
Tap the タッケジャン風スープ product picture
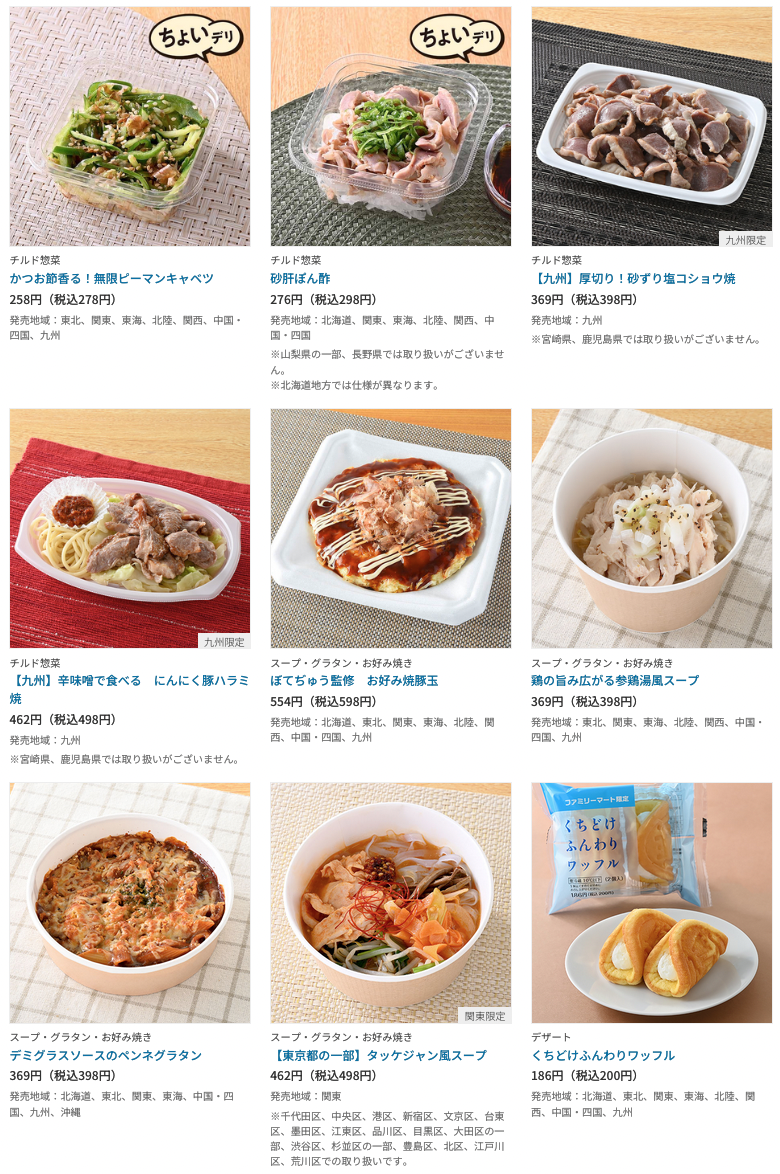coord(390,903)
